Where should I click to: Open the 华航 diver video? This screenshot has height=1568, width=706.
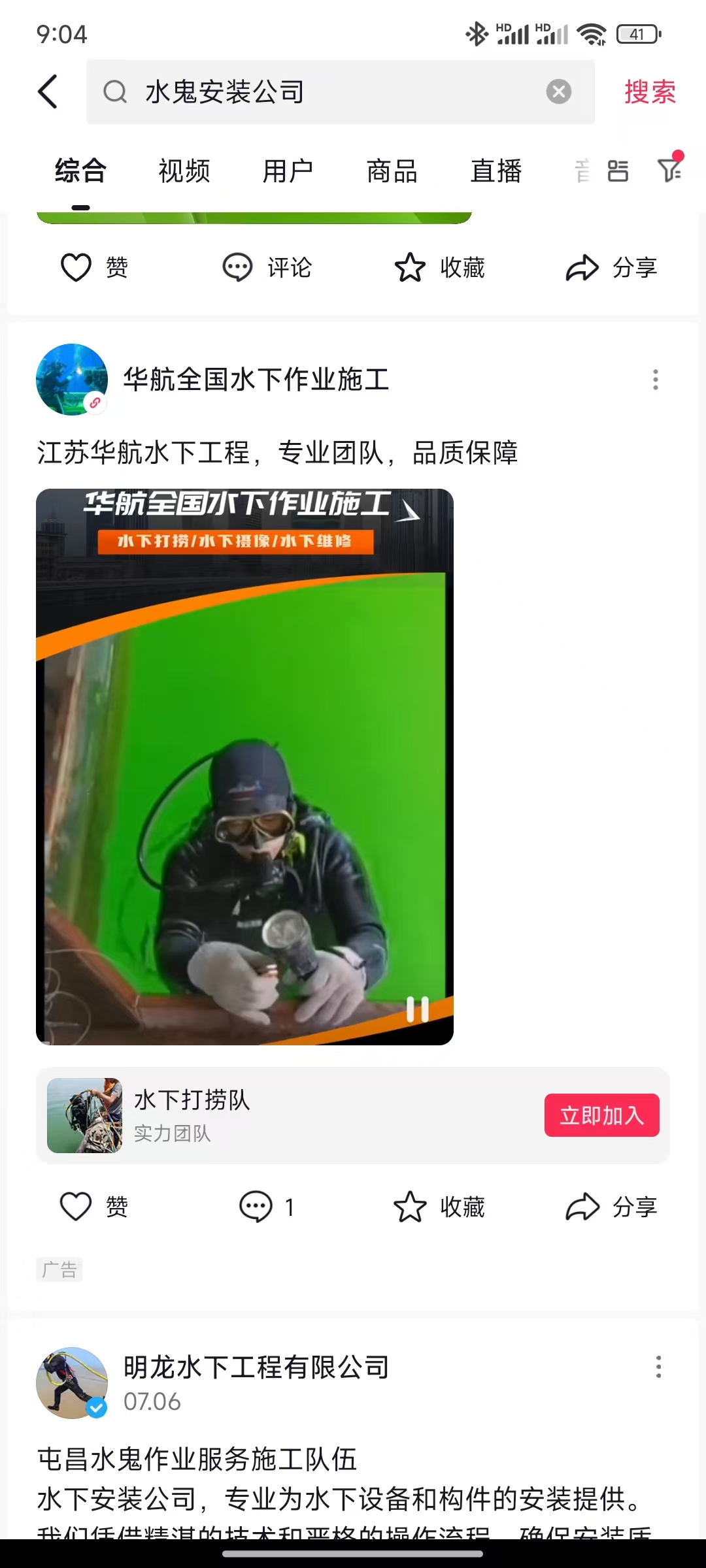coord(244,764)
